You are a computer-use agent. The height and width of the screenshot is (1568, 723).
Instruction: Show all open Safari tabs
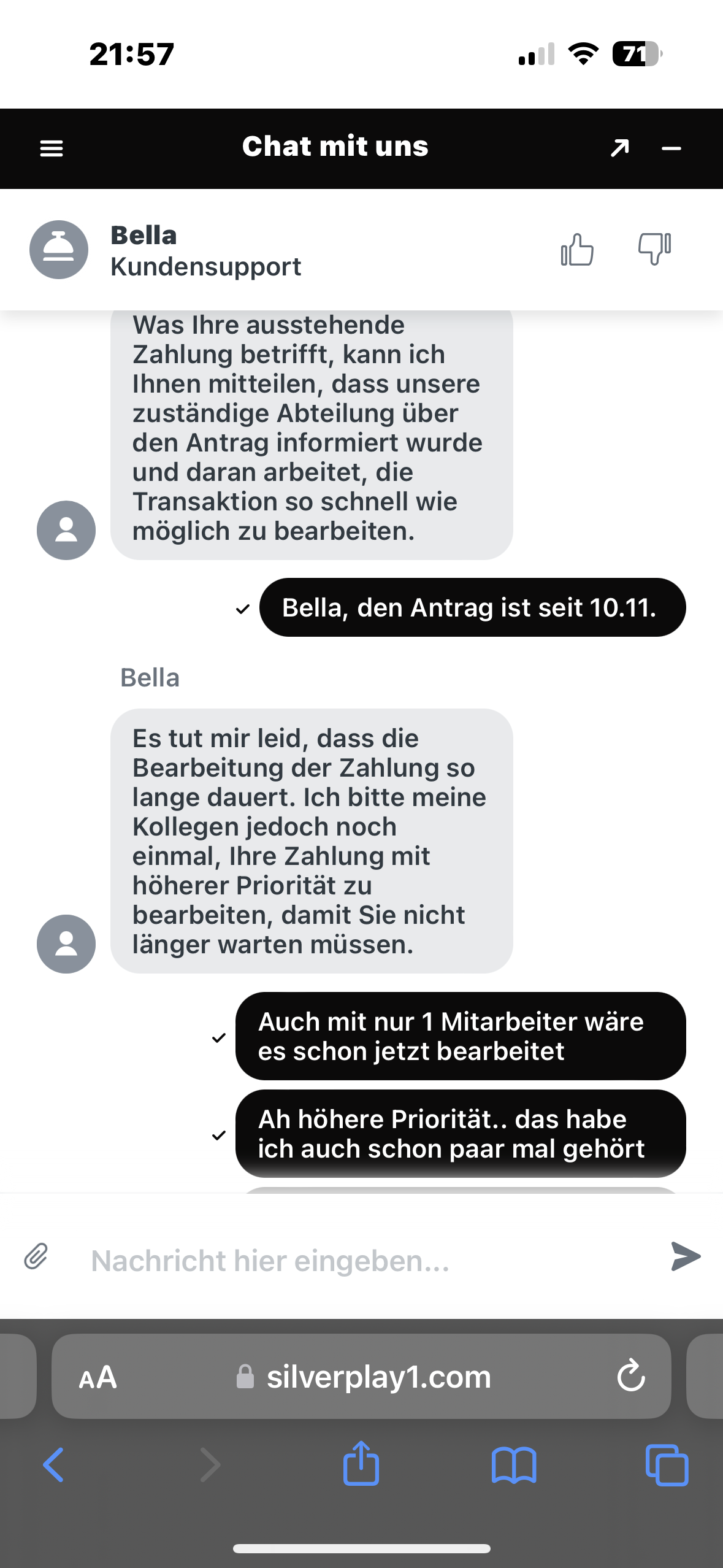[x=667, y=1465]
